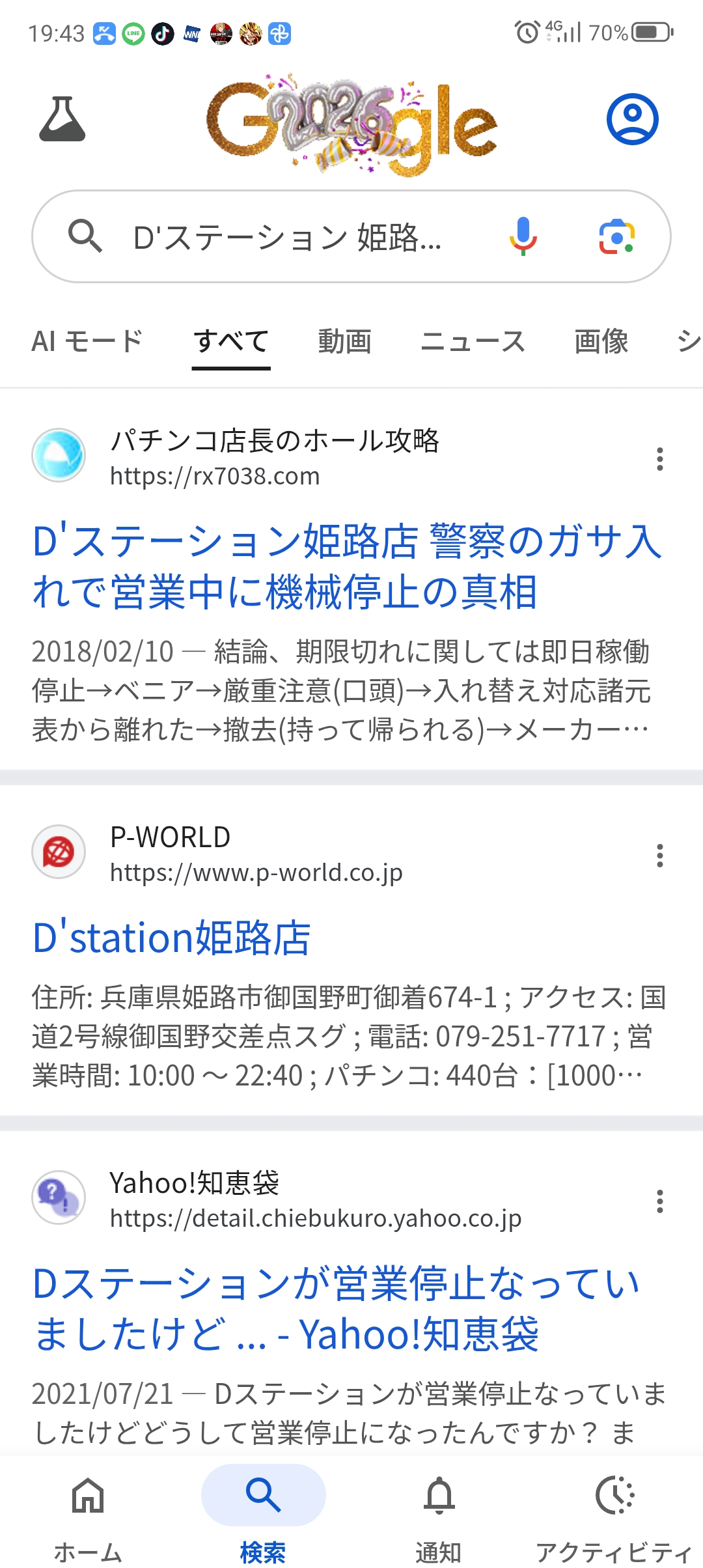
Task: Open the Yahoo!知恵袋 Dステーション営業停止 result
Action: (x=337, y=1309)
